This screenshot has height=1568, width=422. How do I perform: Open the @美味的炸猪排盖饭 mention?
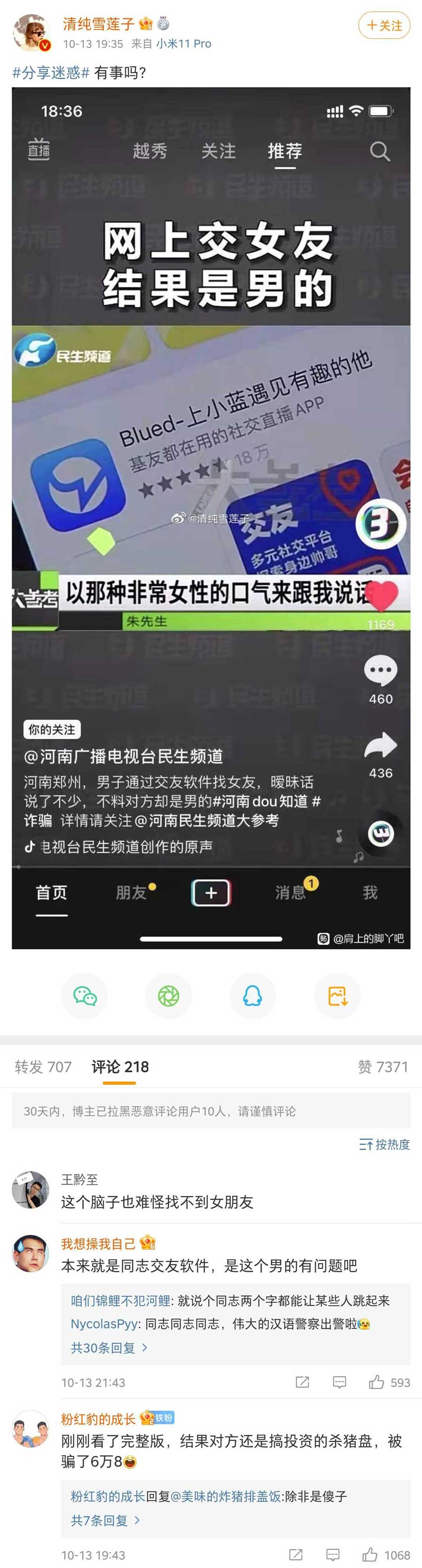point(226,1496)
